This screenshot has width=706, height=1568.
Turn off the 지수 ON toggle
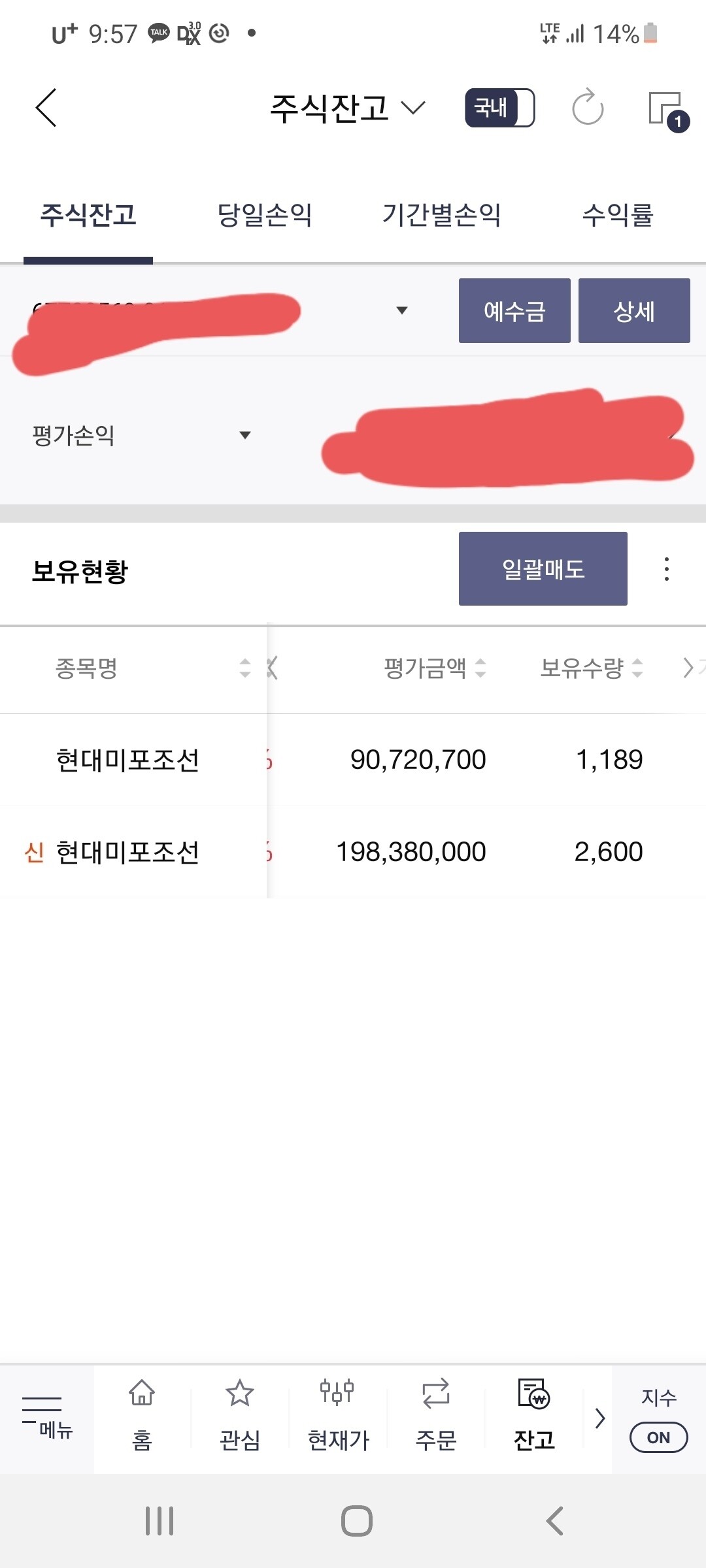658,1438
